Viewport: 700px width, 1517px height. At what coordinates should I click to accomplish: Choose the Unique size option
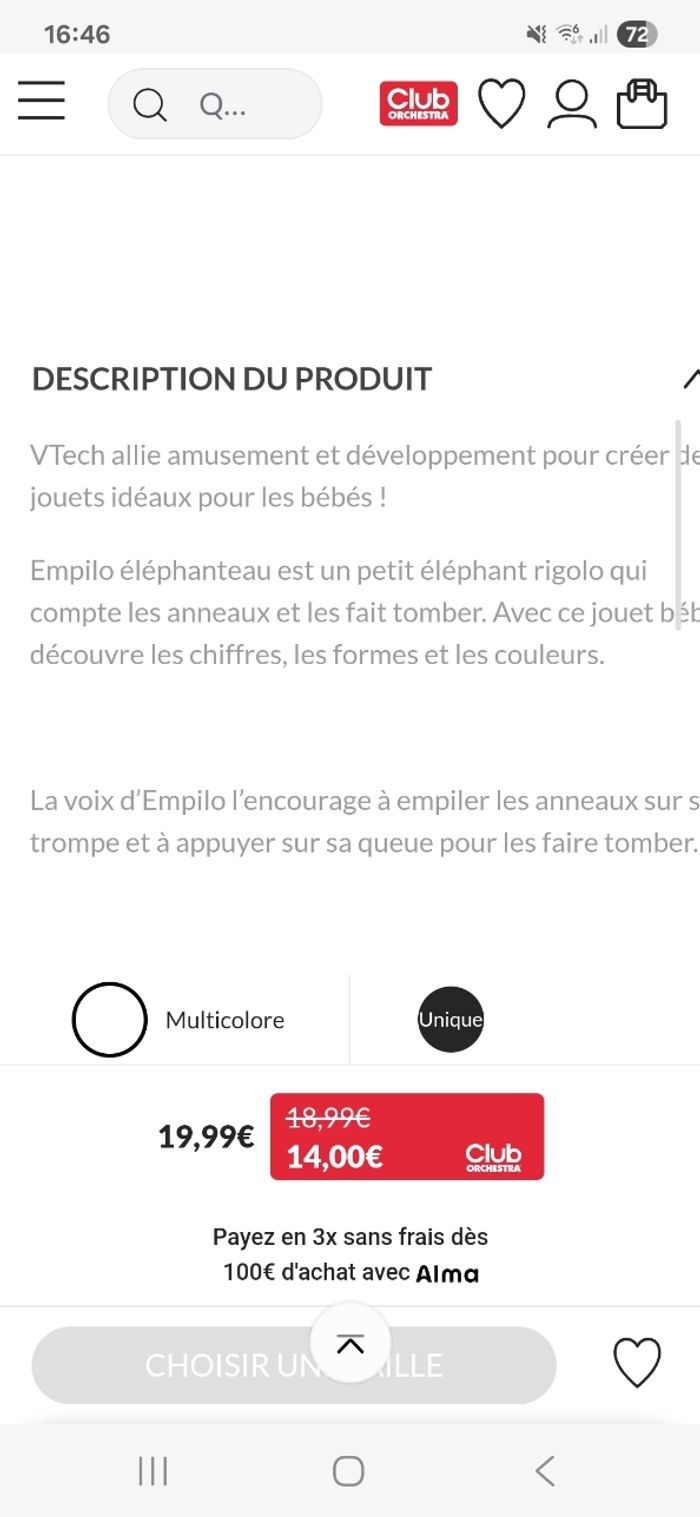[x=450, y=1019]
